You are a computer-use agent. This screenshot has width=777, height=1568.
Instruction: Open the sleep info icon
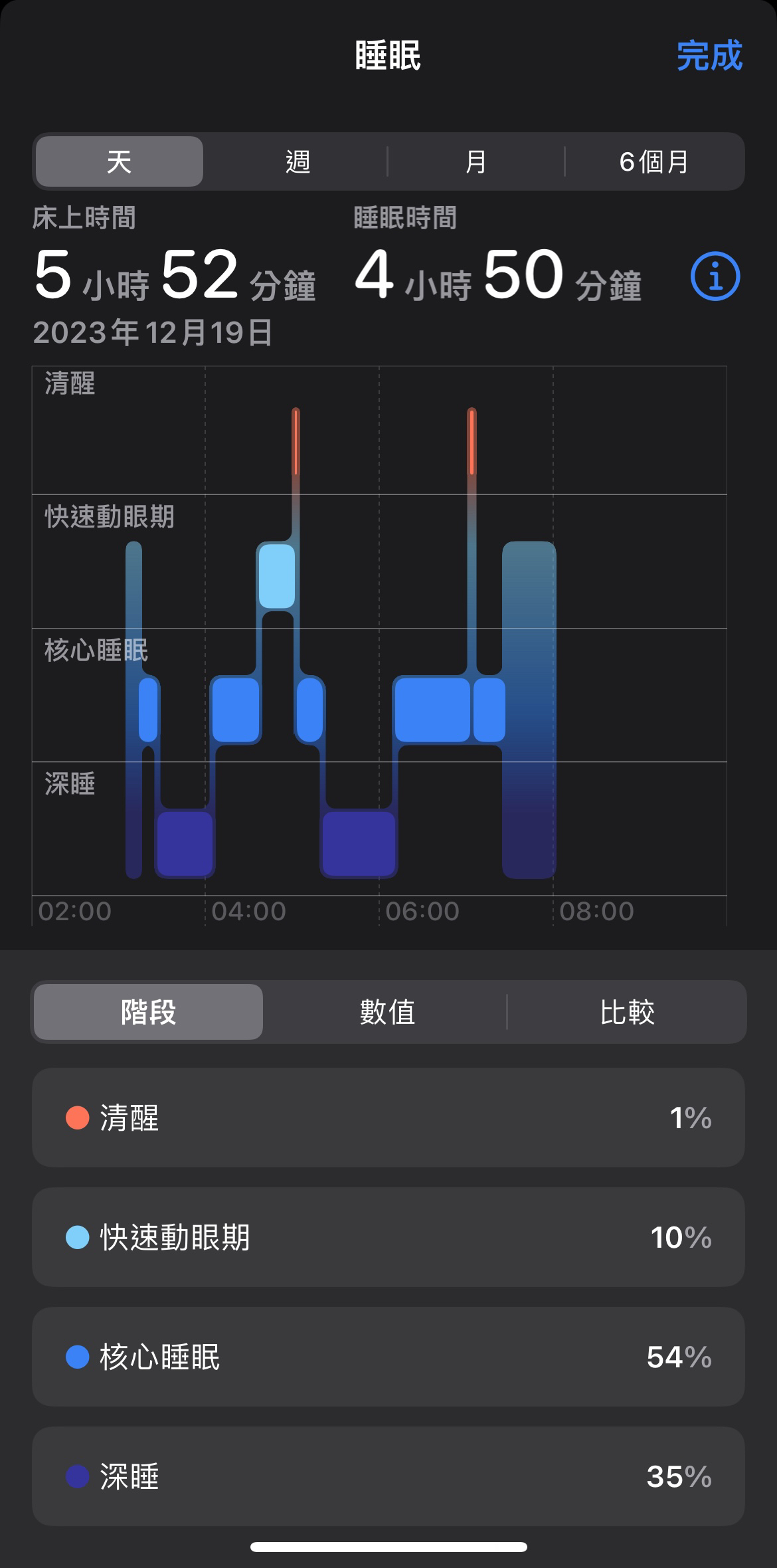point(715,276)
